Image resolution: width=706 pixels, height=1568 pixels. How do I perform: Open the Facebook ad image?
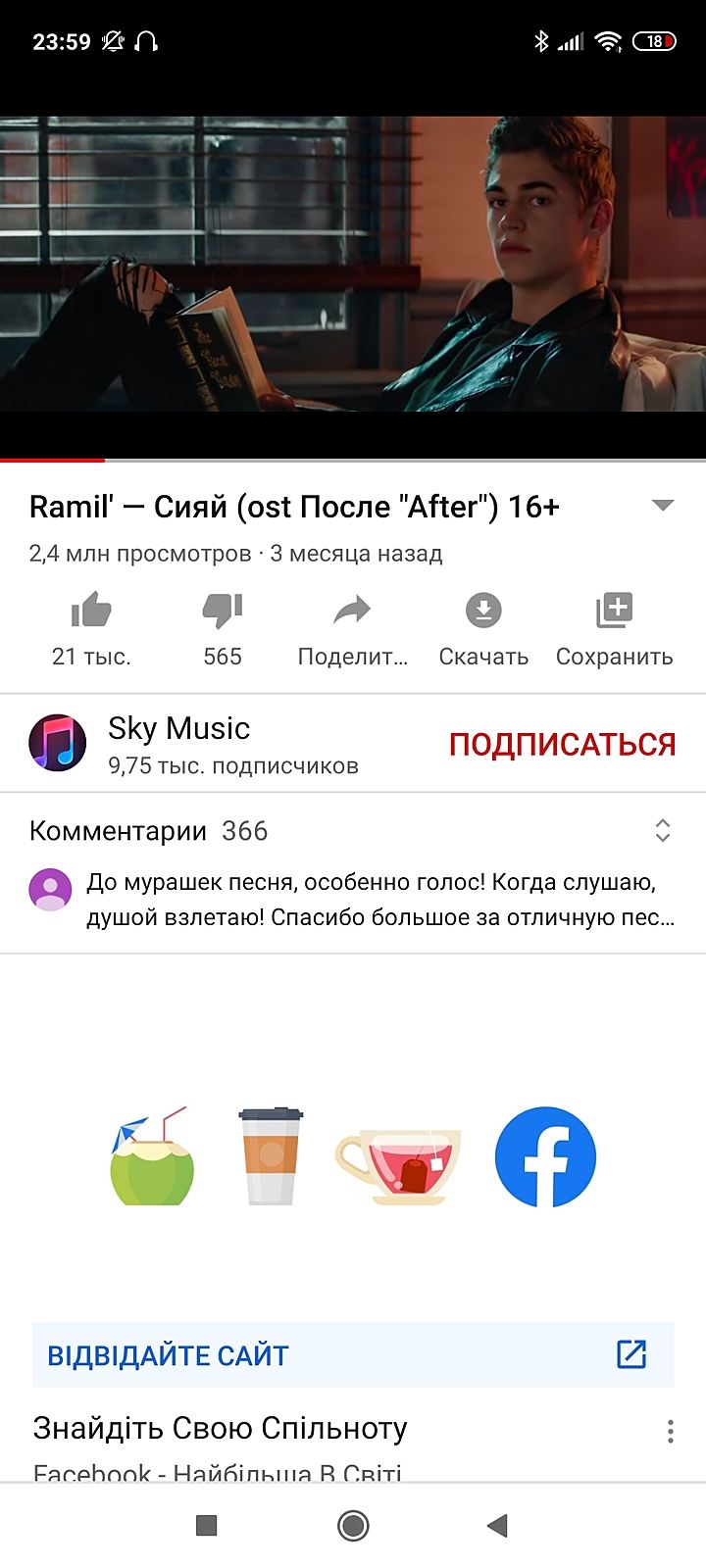point(353,1156)
